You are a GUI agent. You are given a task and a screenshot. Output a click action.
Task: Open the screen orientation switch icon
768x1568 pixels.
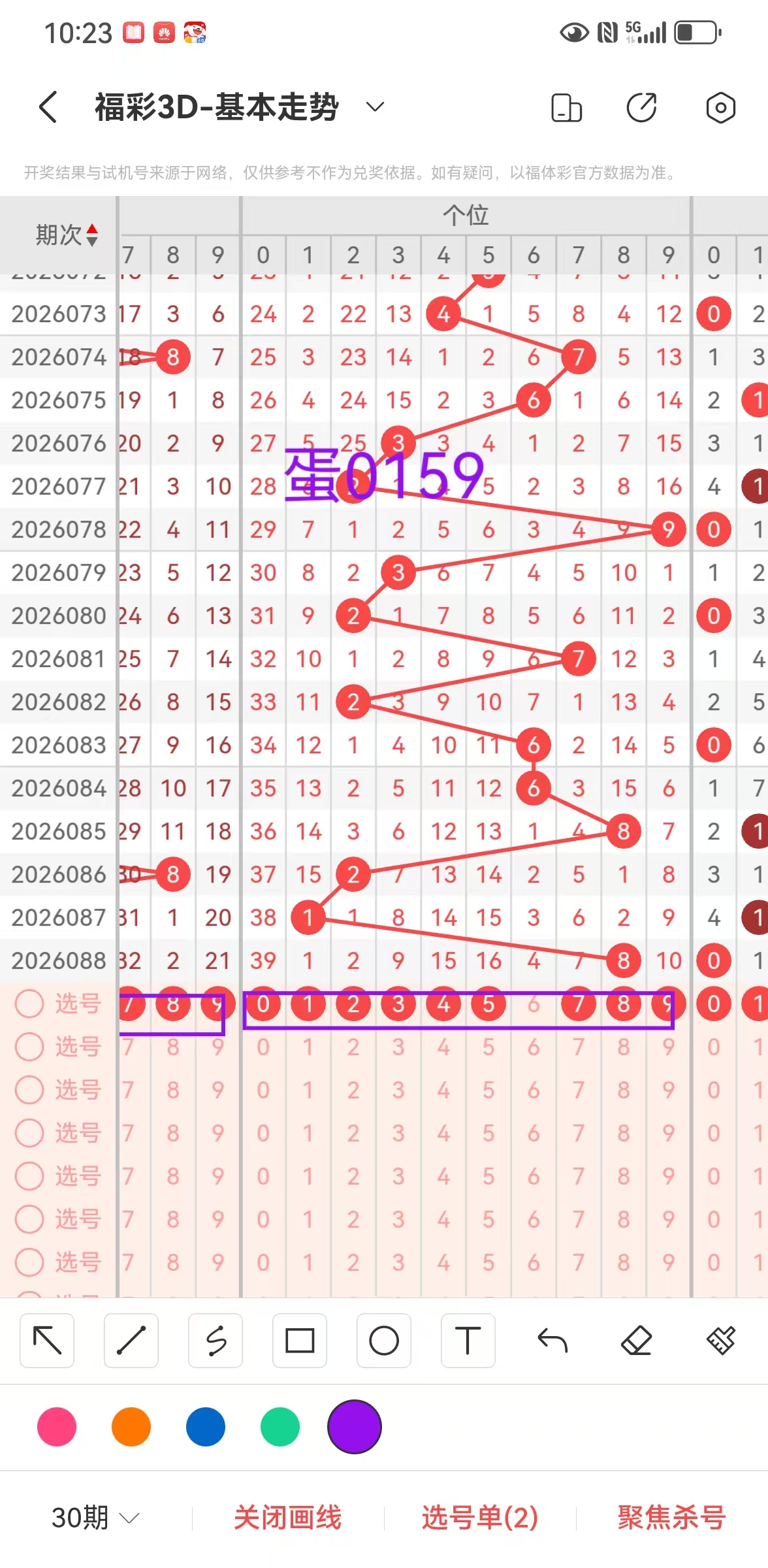coord(566,108)
